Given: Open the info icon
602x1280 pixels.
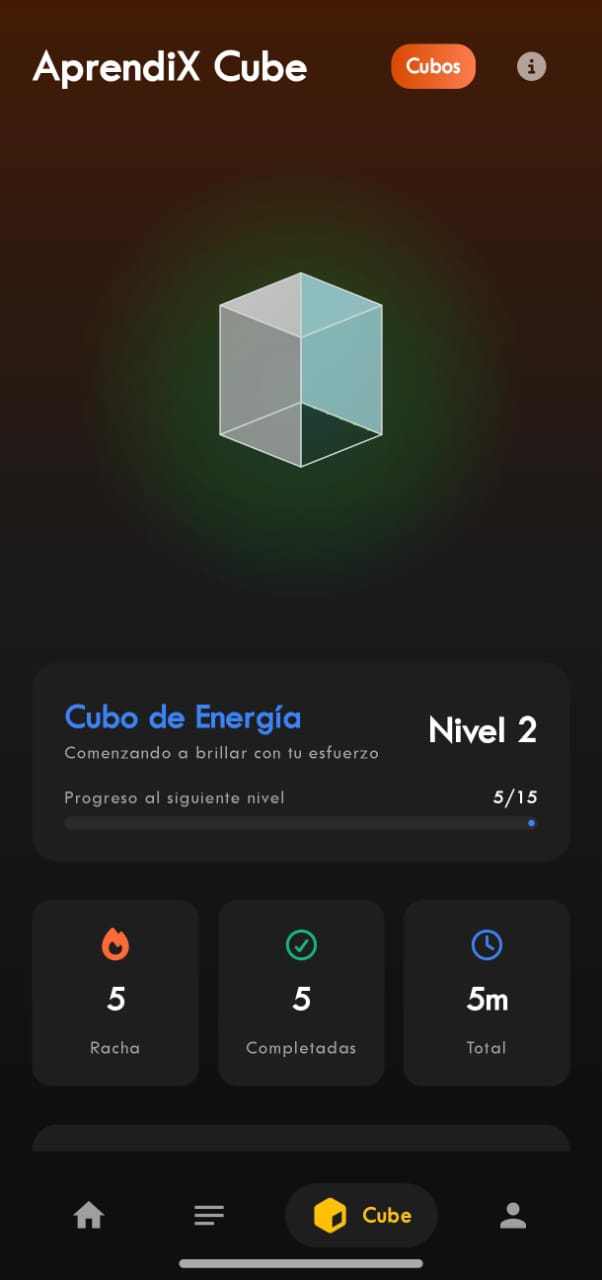Looking at the screenshot, I should click(x=531, y=67).
